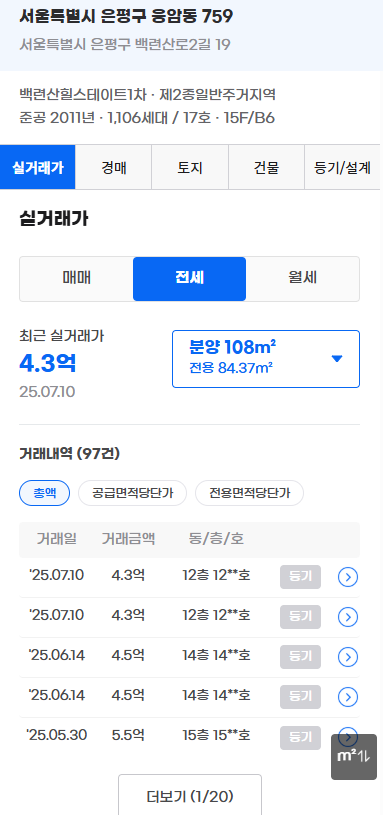This screenshot has width=383, height=815.
Task: Choose the 전용면적당단가 chip
Action: point(249,493)
